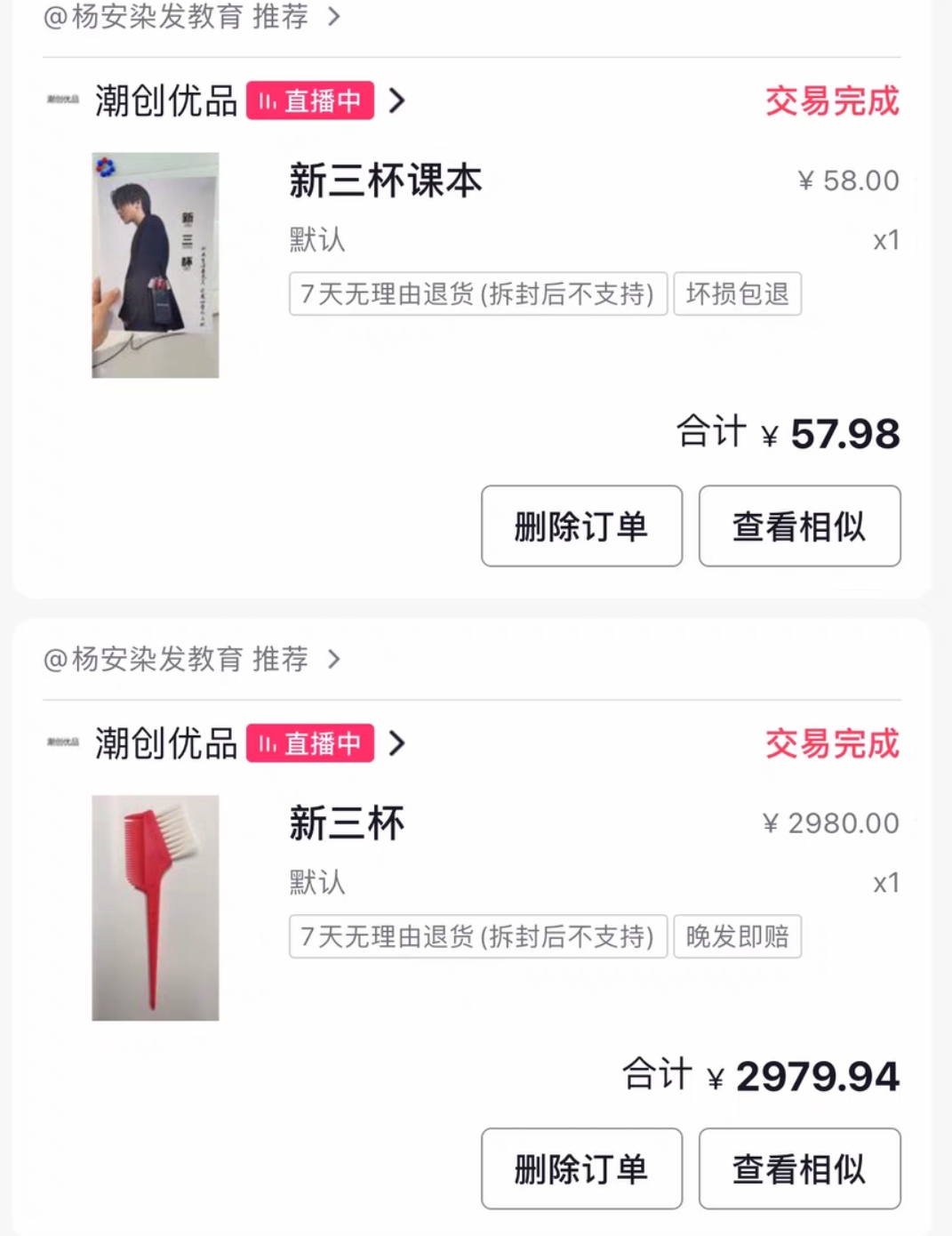Select the 晚发即赔 tag
The image size is (952, 1236).
(x=737, y=936)
